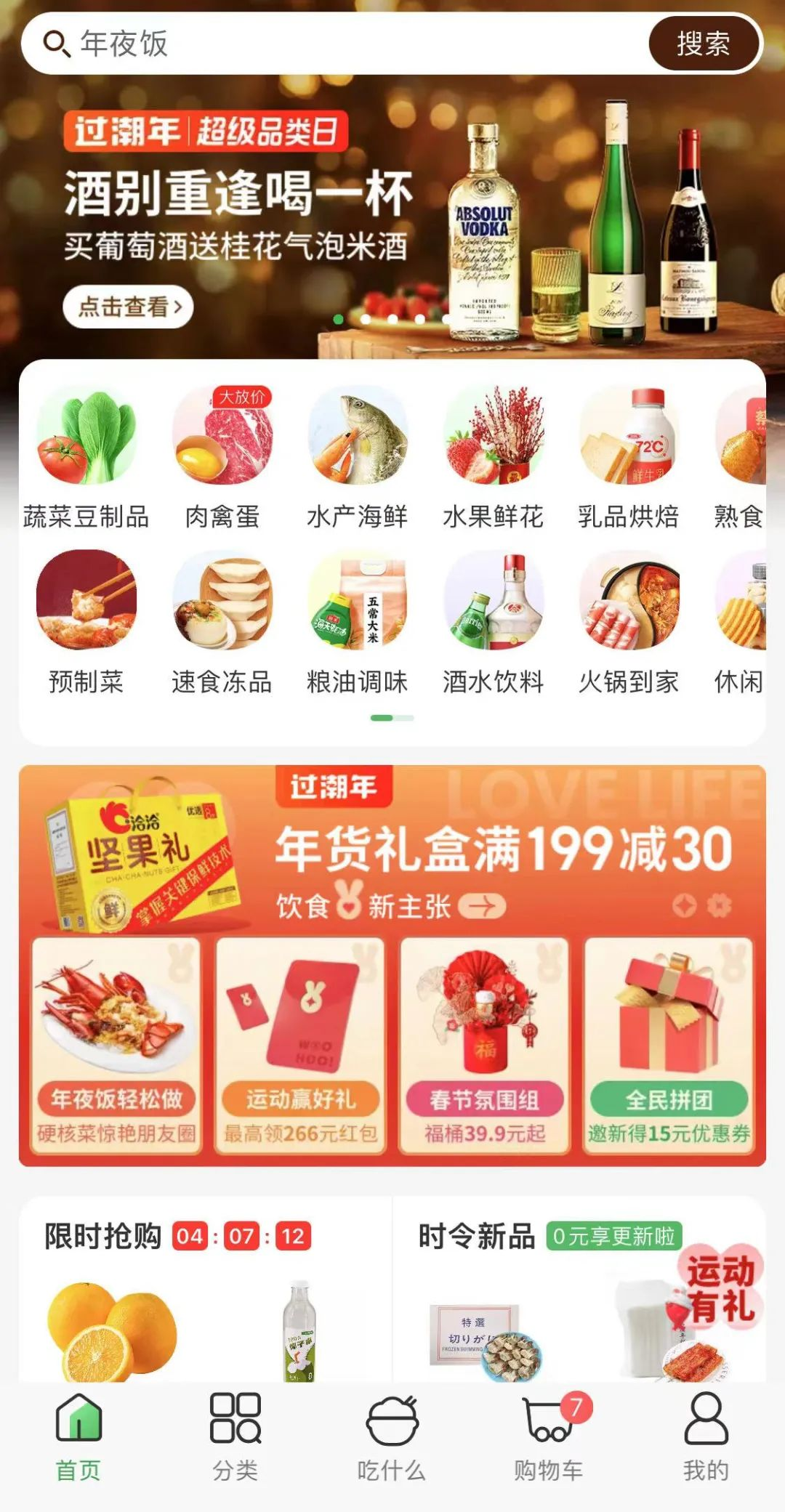Open the 全民拼团 group-buy card

pos(669,1045)
